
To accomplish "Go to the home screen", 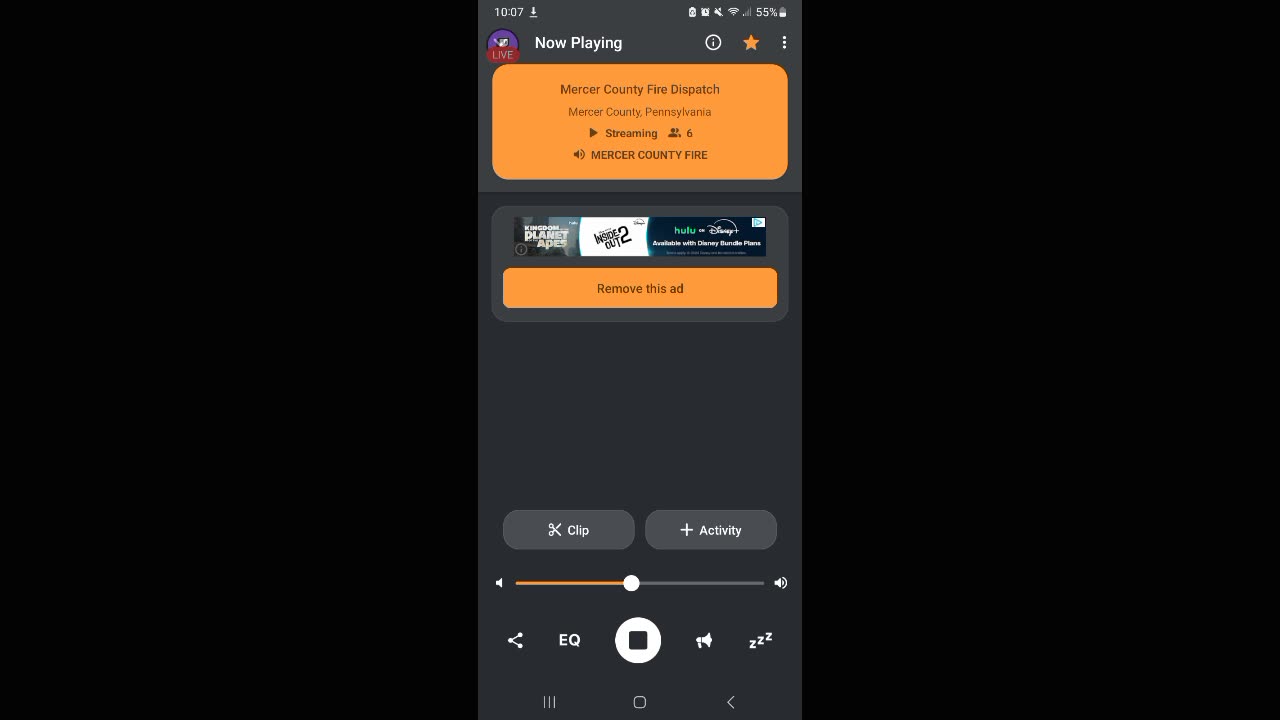I will tap(640, 702).
